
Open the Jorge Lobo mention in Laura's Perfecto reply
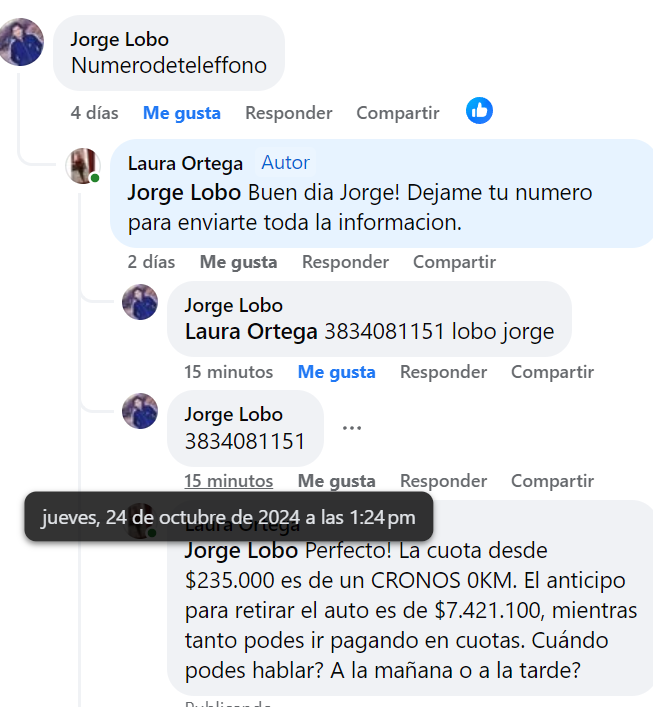click(x=241, y=551)
